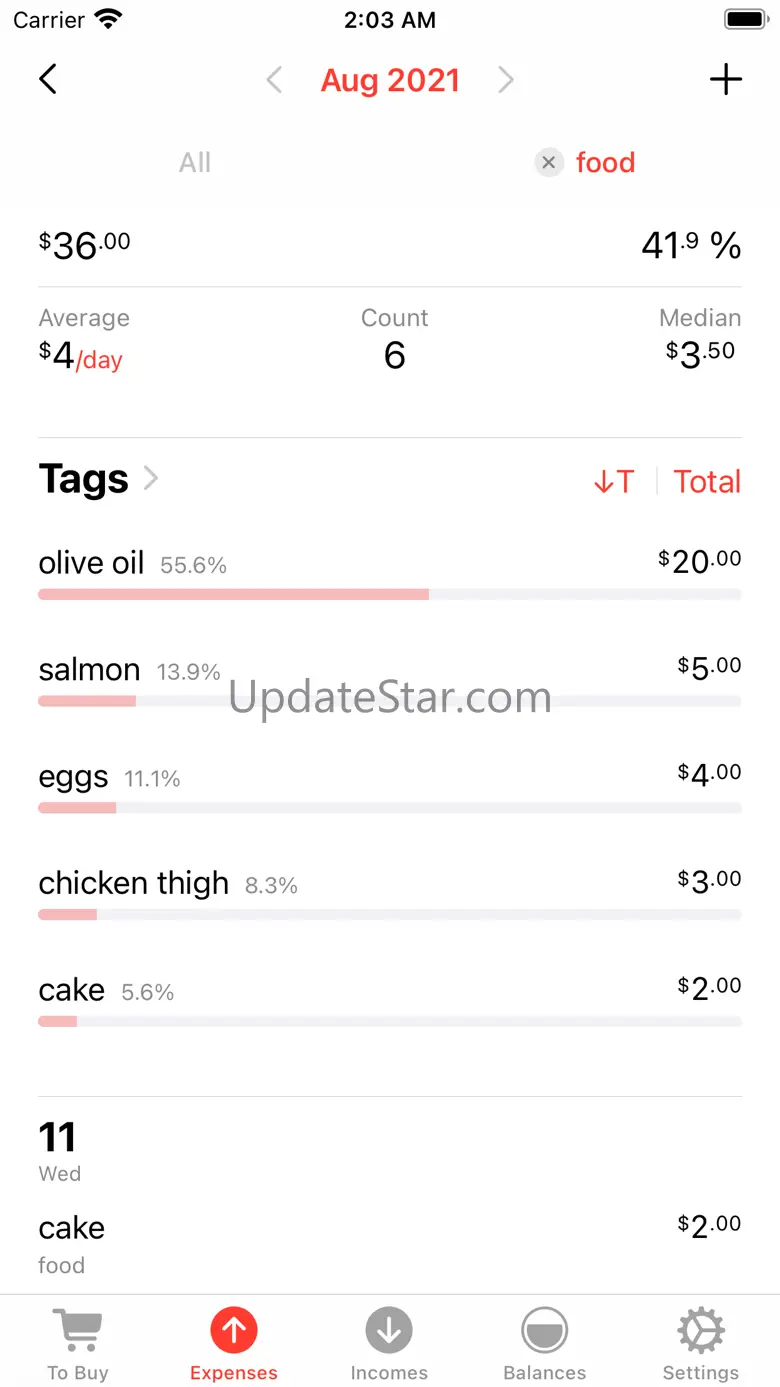Open the cake expense on Wed 11
The width and height of the screenshot is (780, 1387).
tap(390, 1245)
